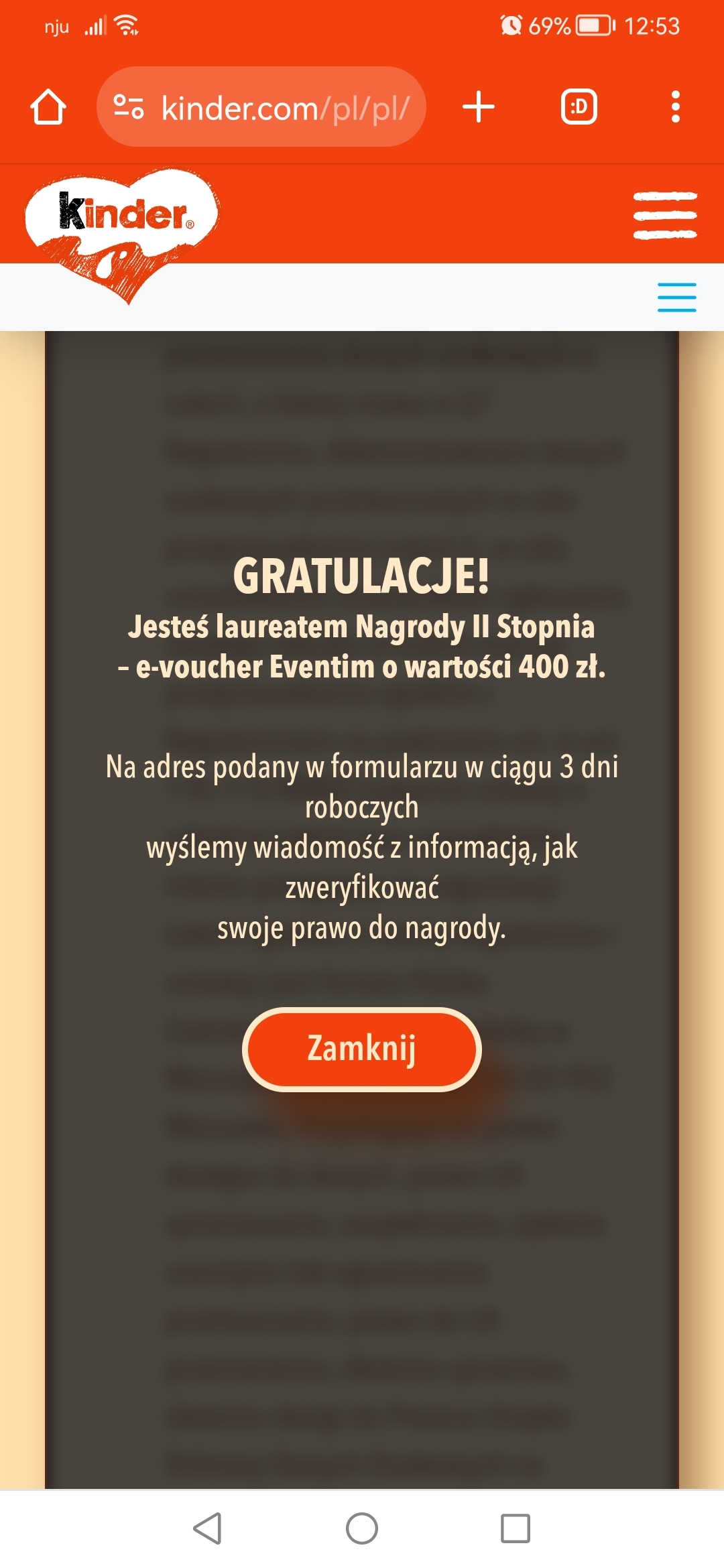Go back with the system back button

(207, 1528)
